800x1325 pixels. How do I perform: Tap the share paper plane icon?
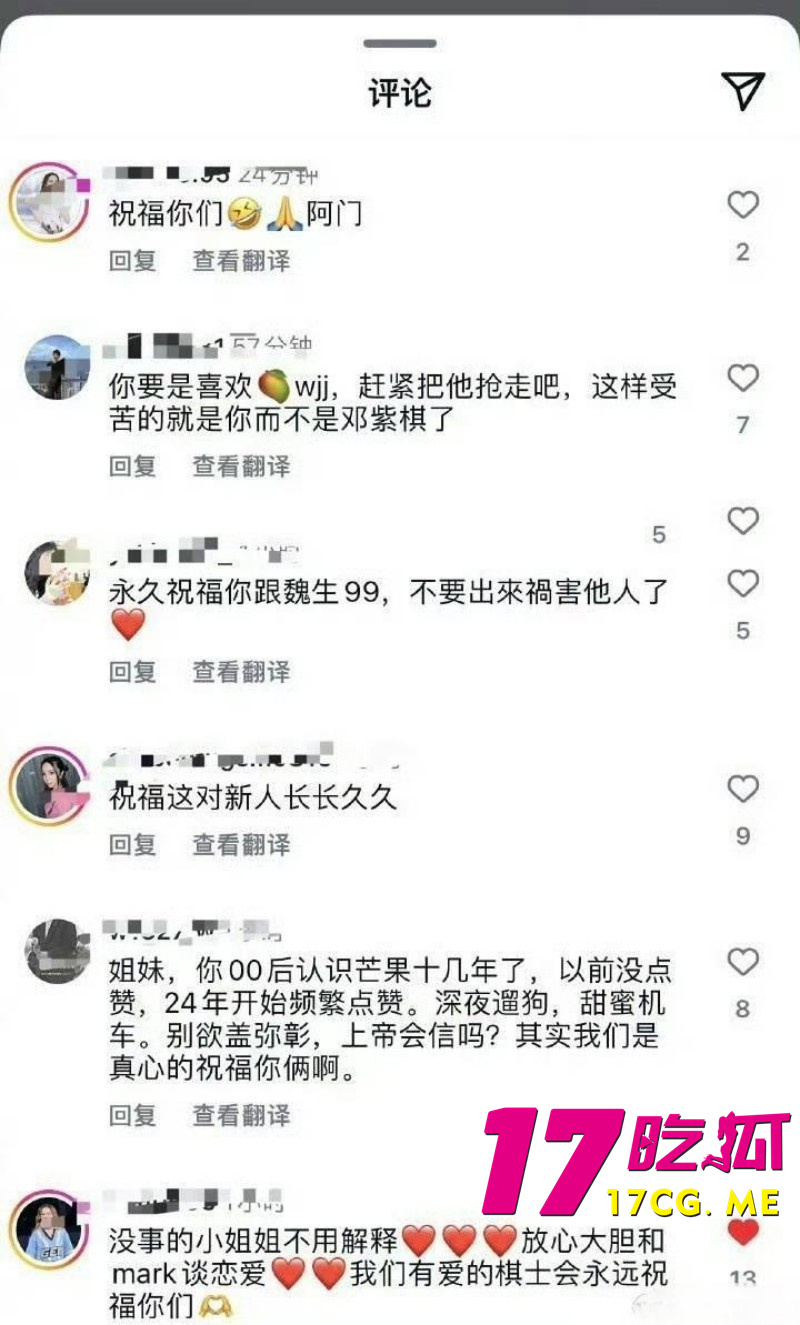[742, 90]
